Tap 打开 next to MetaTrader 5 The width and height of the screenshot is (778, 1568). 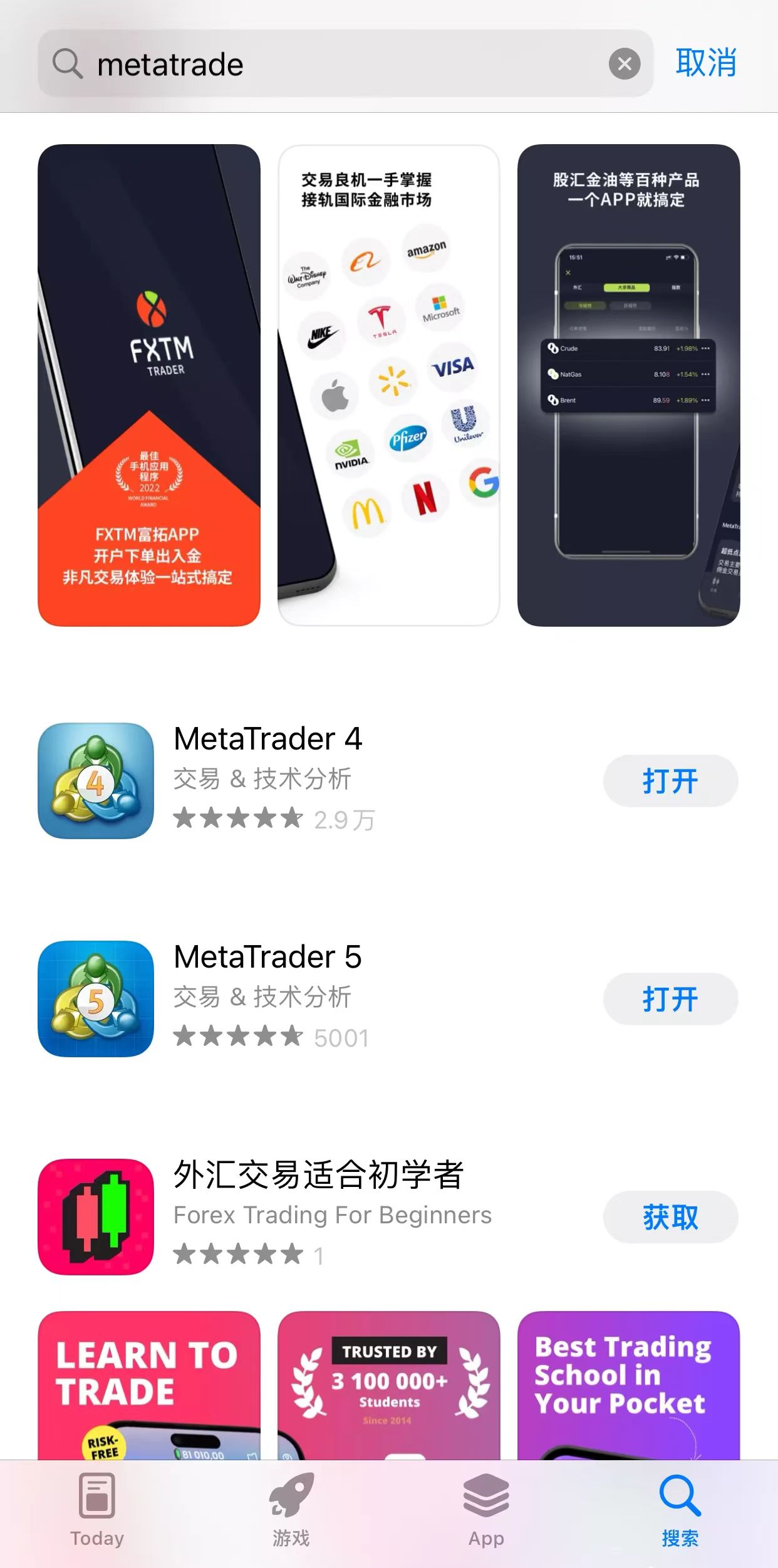click(670, 999)
